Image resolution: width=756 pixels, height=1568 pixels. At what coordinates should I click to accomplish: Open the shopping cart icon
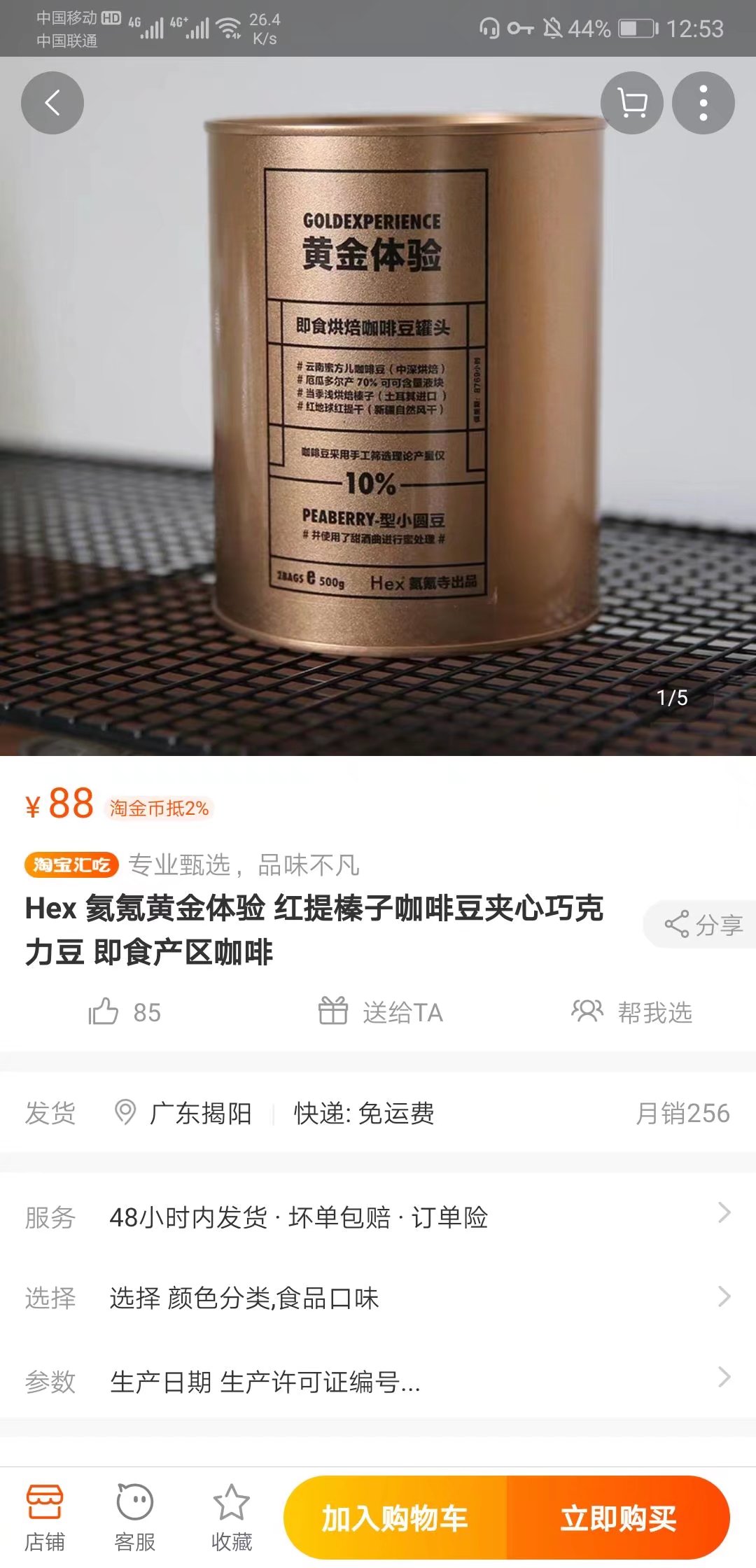point(632,103)
